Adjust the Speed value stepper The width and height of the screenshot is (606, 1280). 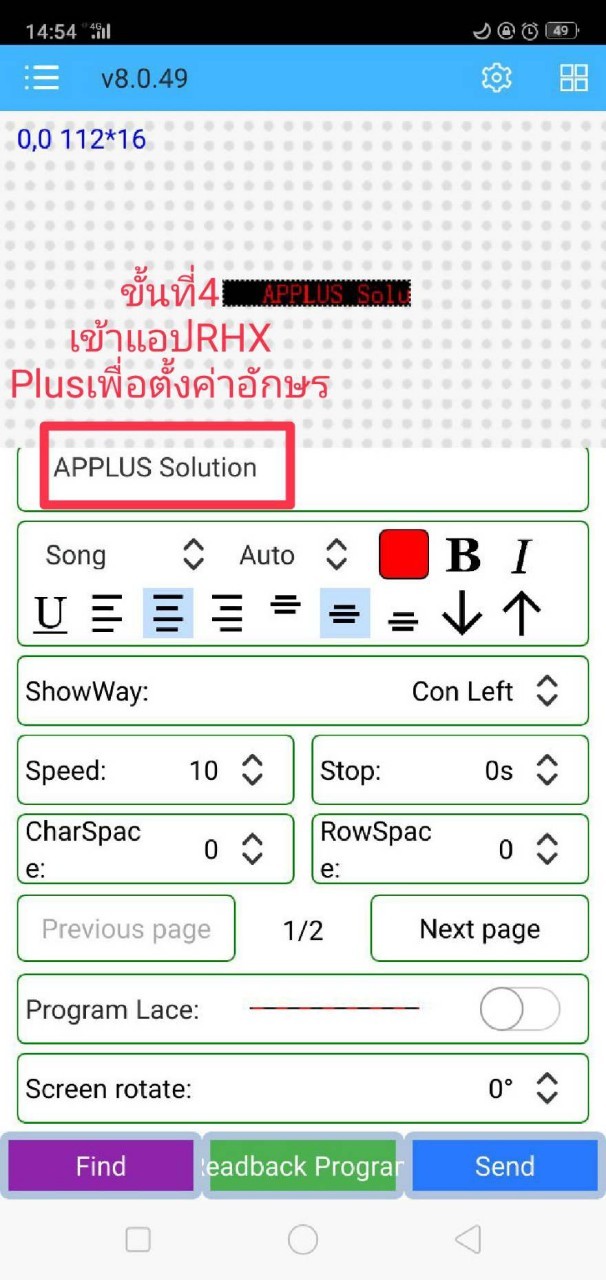[x=253, y=770]
